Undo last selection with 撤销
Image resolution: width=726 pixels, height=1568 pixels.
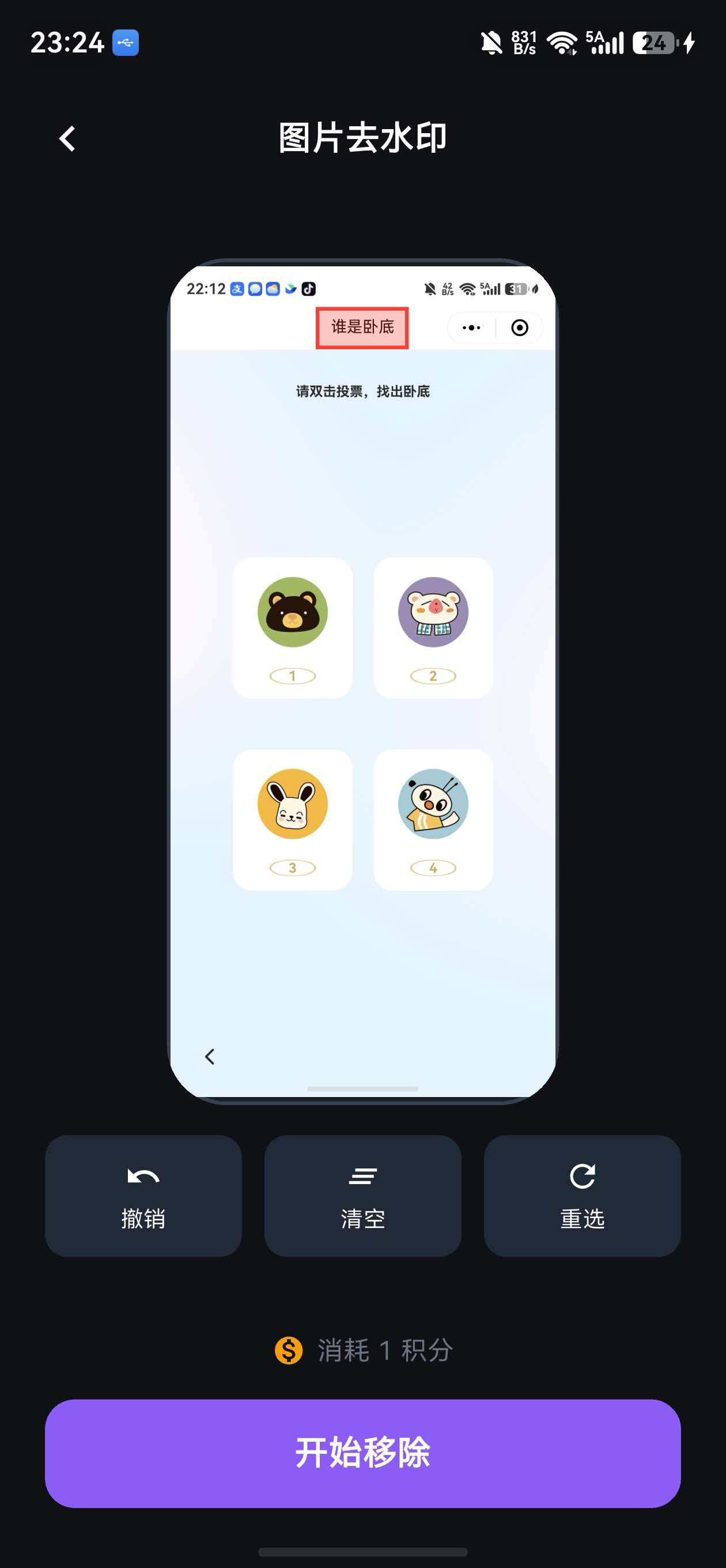tap(143, 1196)
